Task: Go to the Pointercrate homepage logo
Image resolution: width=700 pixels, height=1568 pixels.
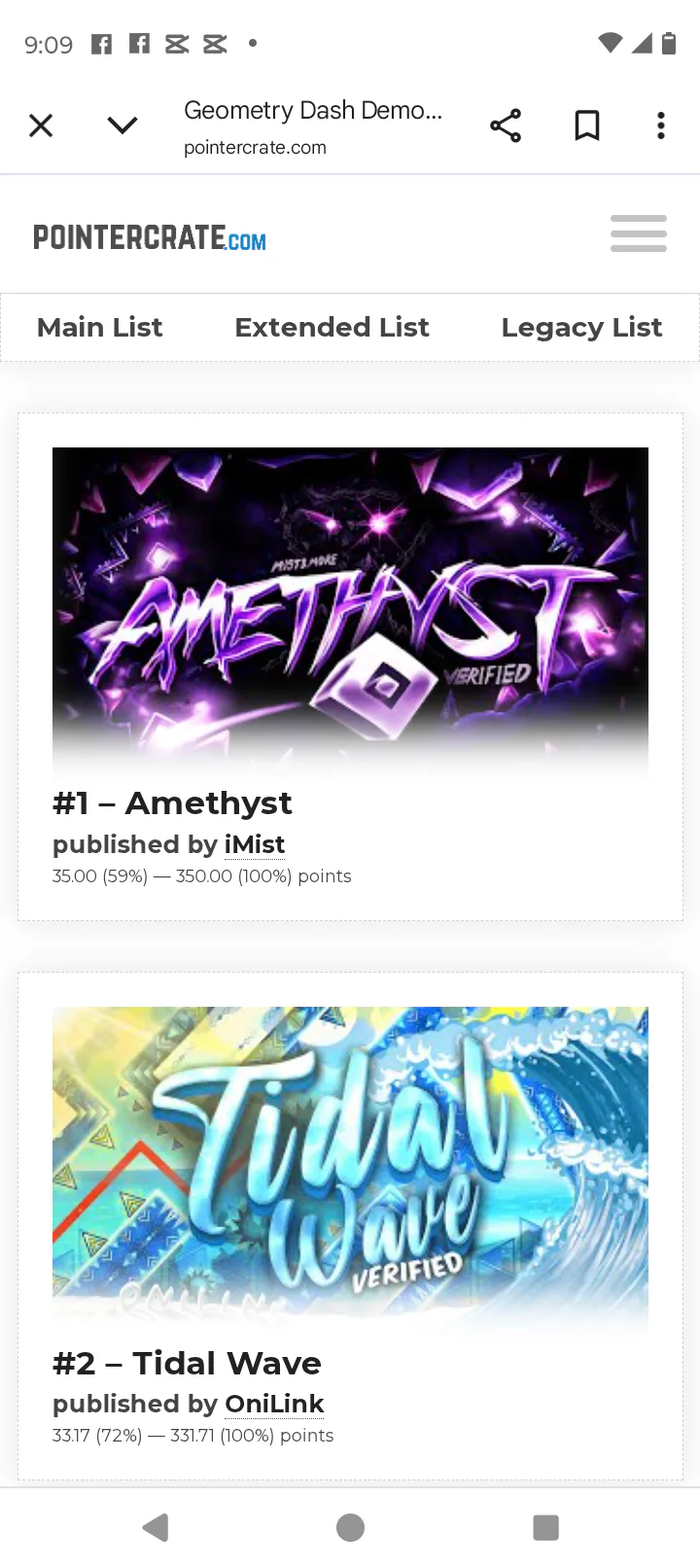Action: click(150, 237)
